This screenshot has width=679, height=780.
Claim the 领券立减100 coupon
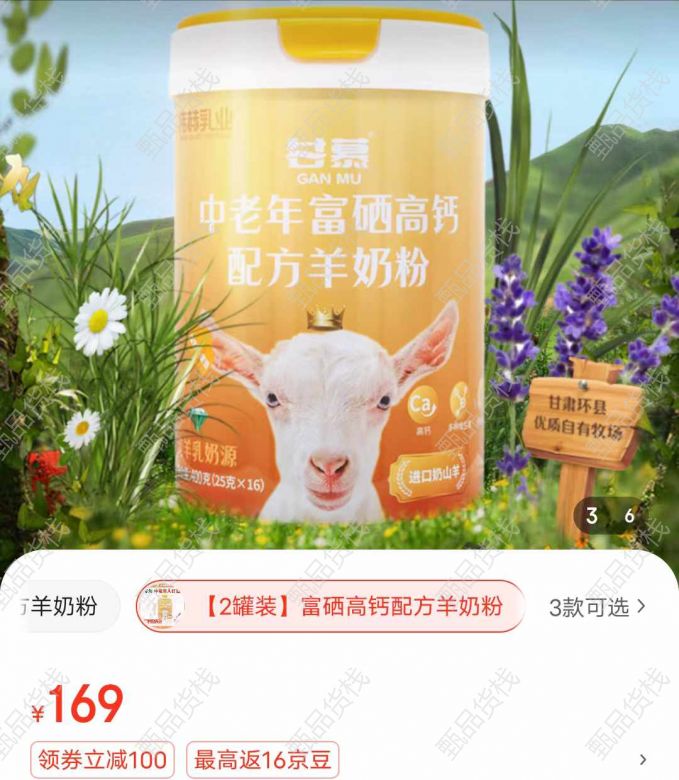(102, 760)
